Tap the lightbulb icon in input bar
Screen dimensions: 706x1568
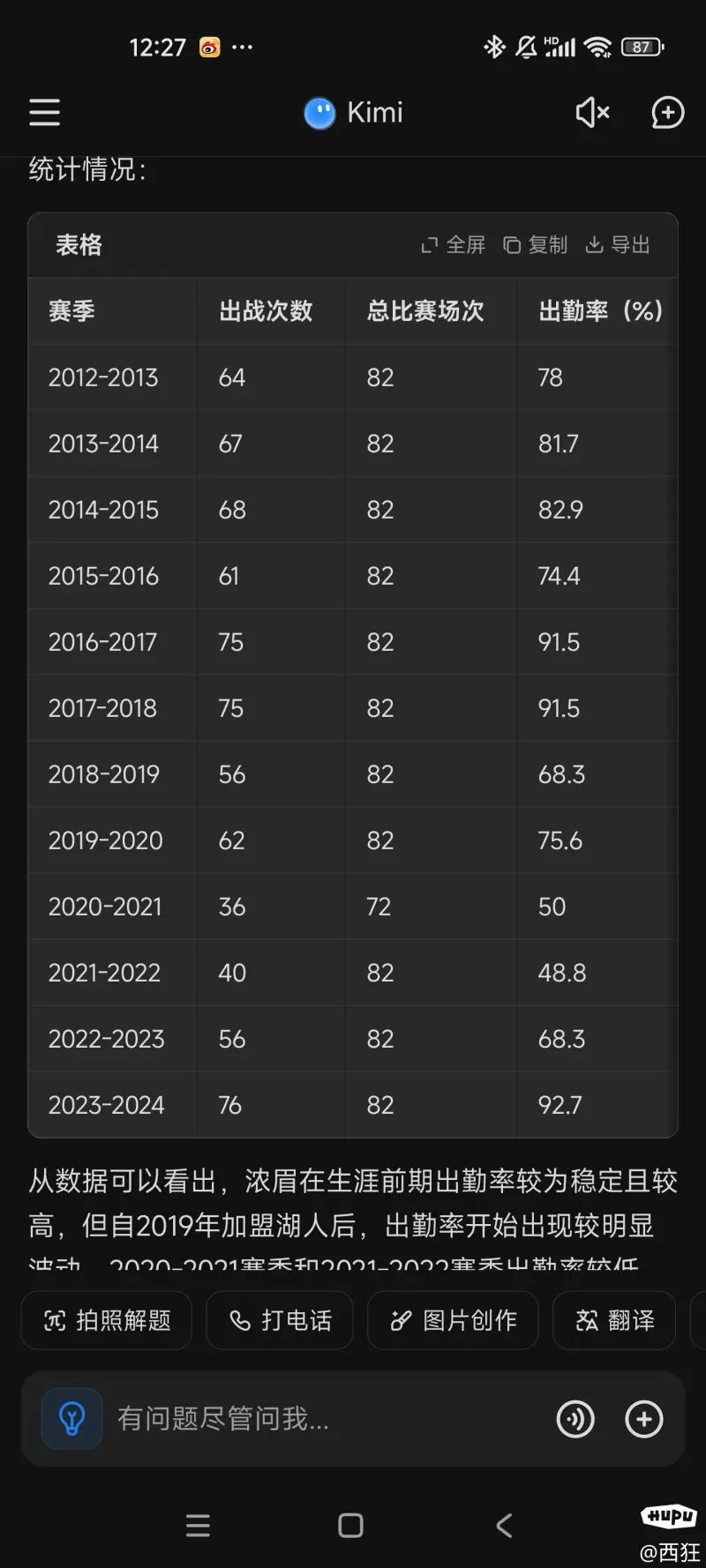(72, 1418)
